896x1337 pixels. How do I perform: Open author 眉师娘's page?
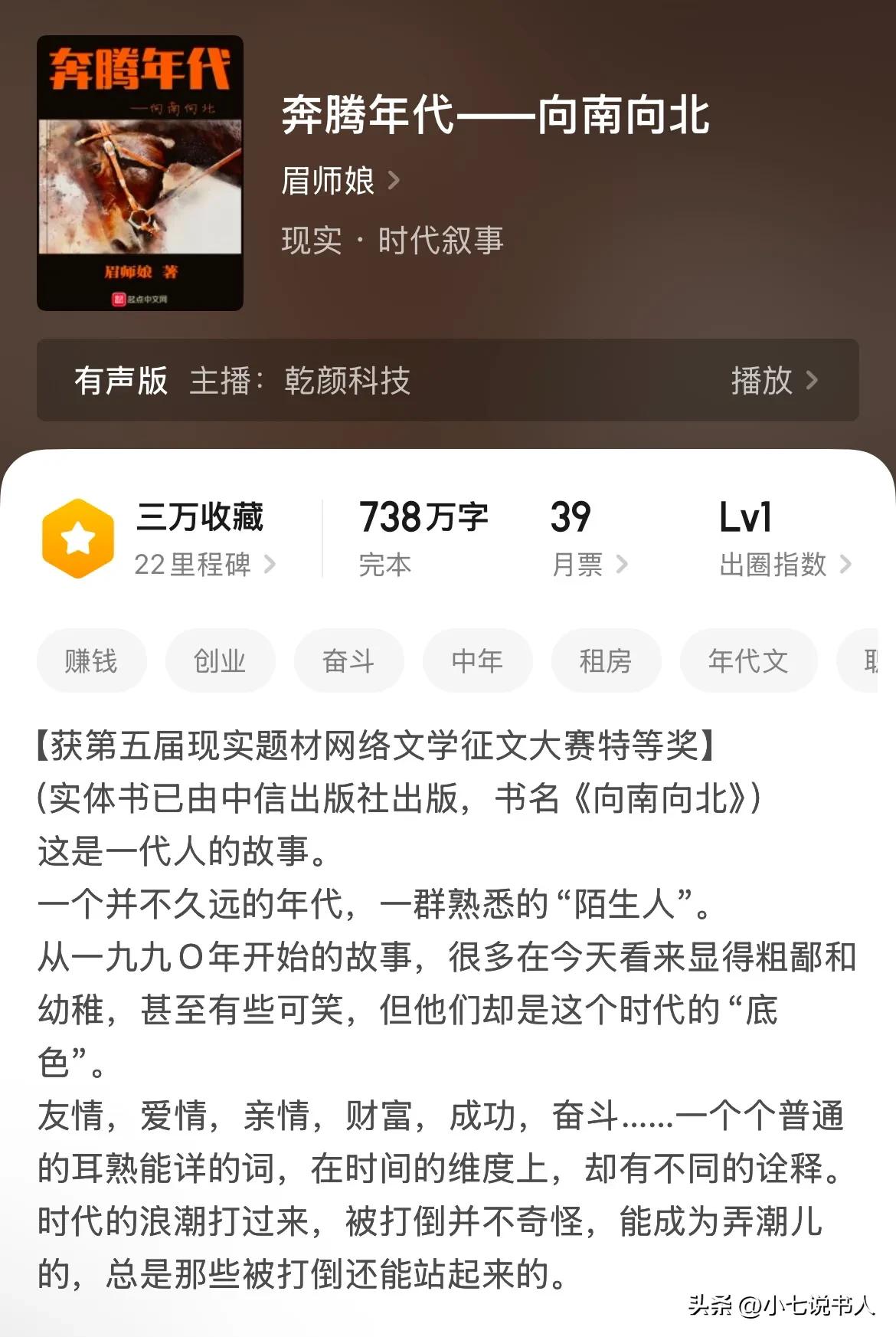tap(340, 181)
